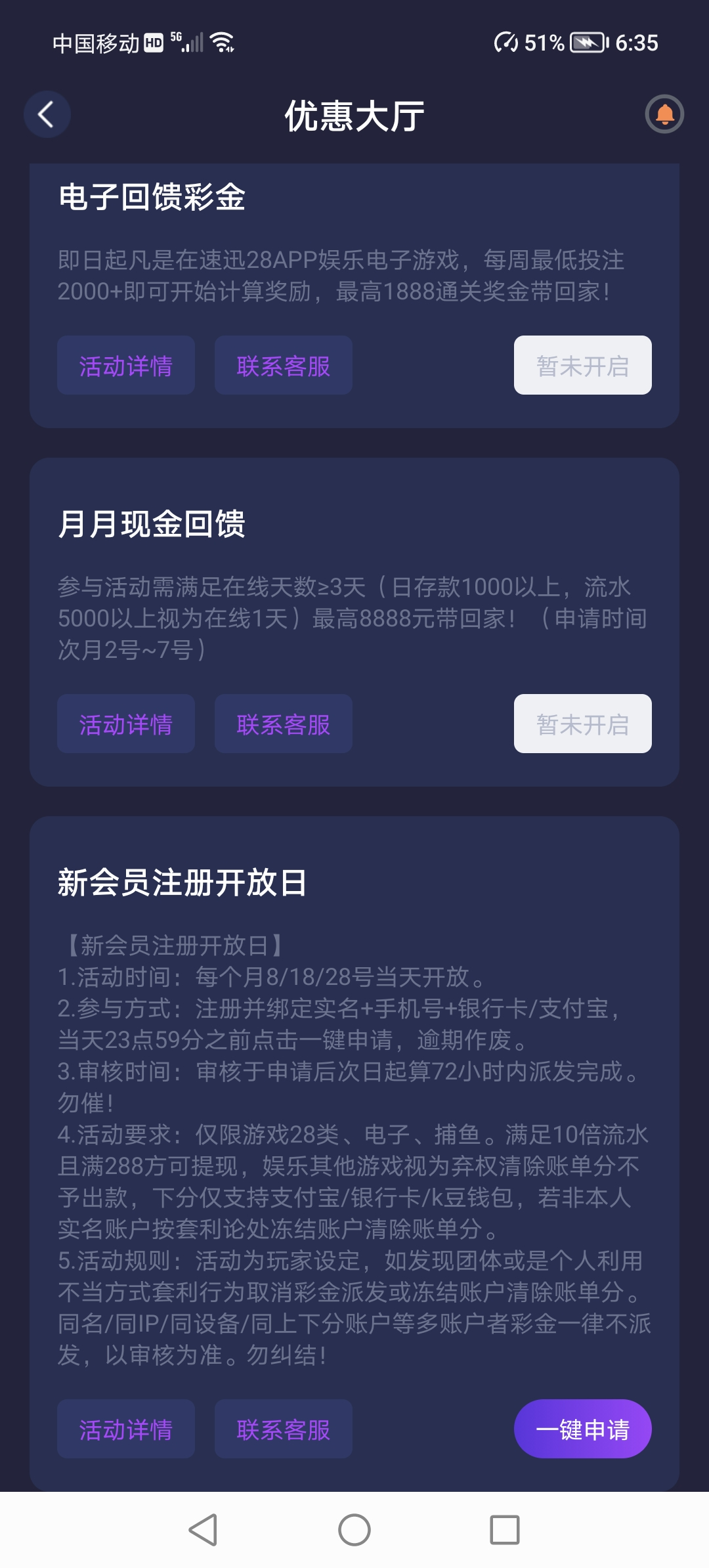Tap 一键申请 for 新会员注册开放日
Viewport: 709px width, 1568px height.
pyautogui.click(x=582, y=1429)
